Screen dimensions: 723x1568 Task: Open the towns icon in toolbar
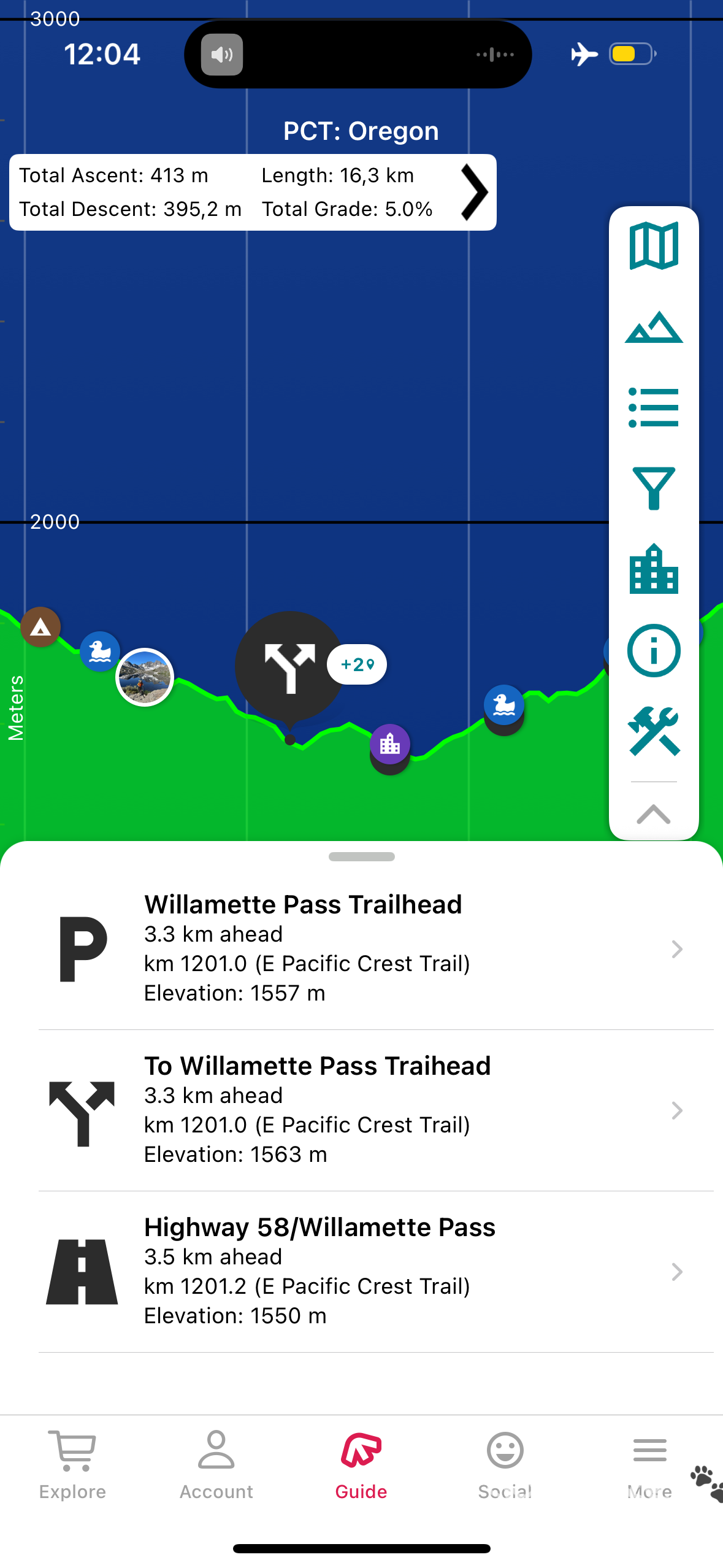[x=653, y=569]
